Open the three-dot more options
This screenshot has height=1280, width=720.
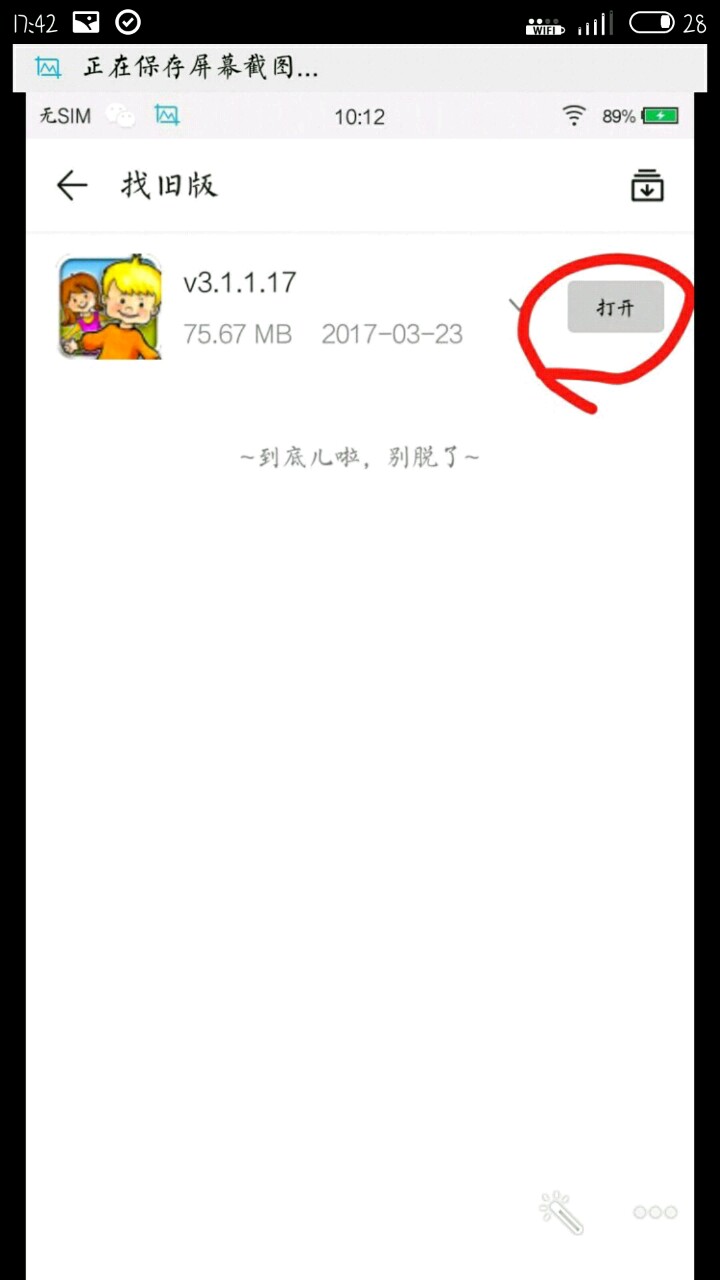pyautogui.click(x=655, y=1212)
